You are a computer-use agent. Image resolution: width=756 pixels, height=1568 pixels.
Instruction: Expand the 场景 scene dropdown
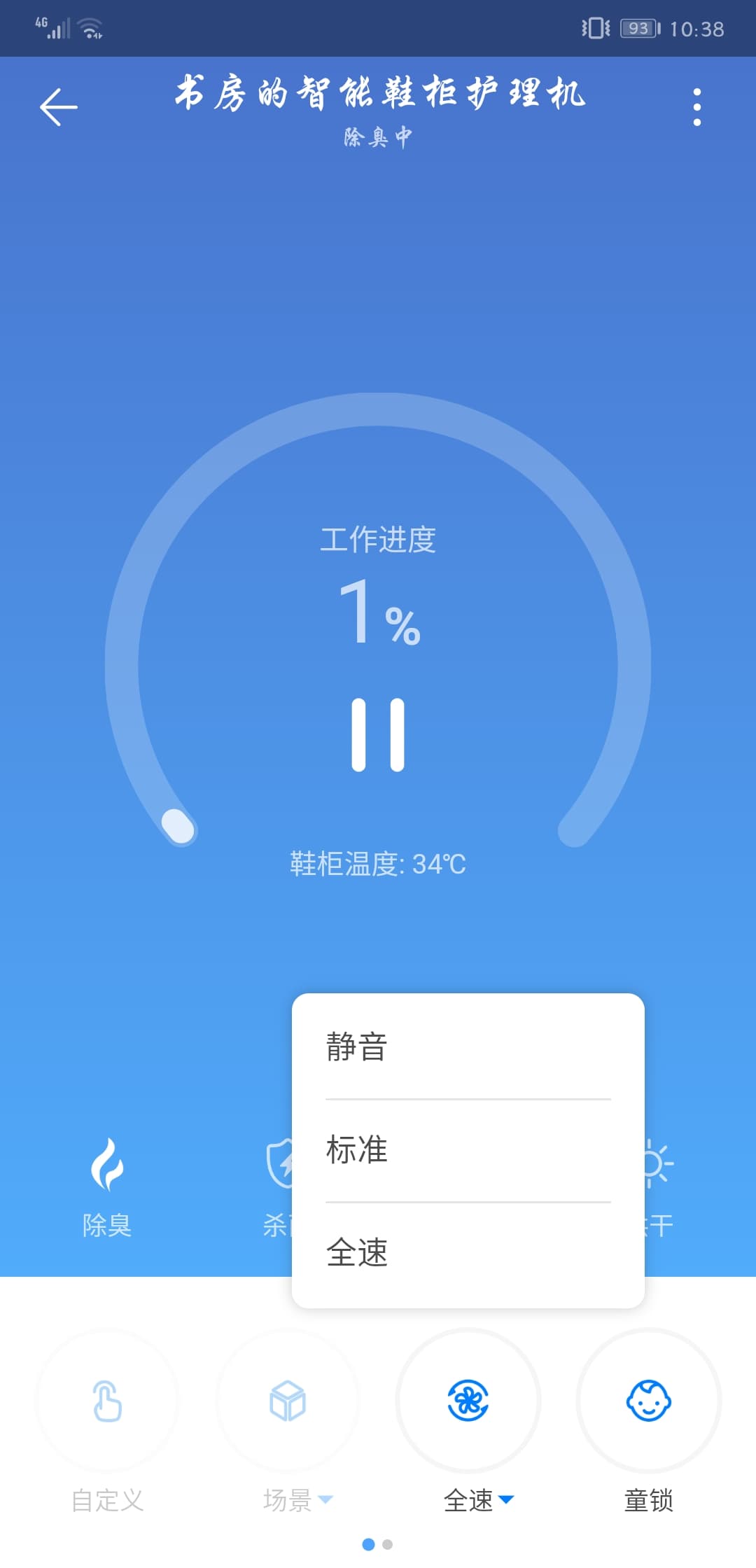288,1401
